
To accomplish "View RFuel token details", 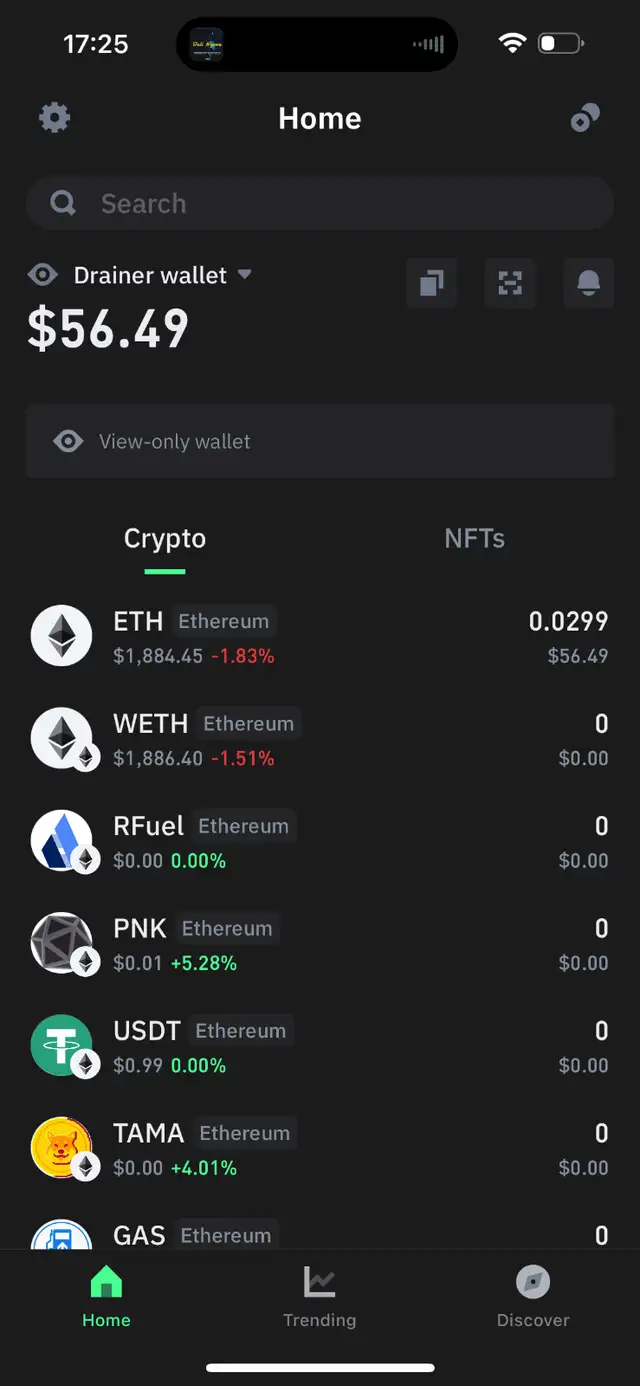I will (320, 841).
